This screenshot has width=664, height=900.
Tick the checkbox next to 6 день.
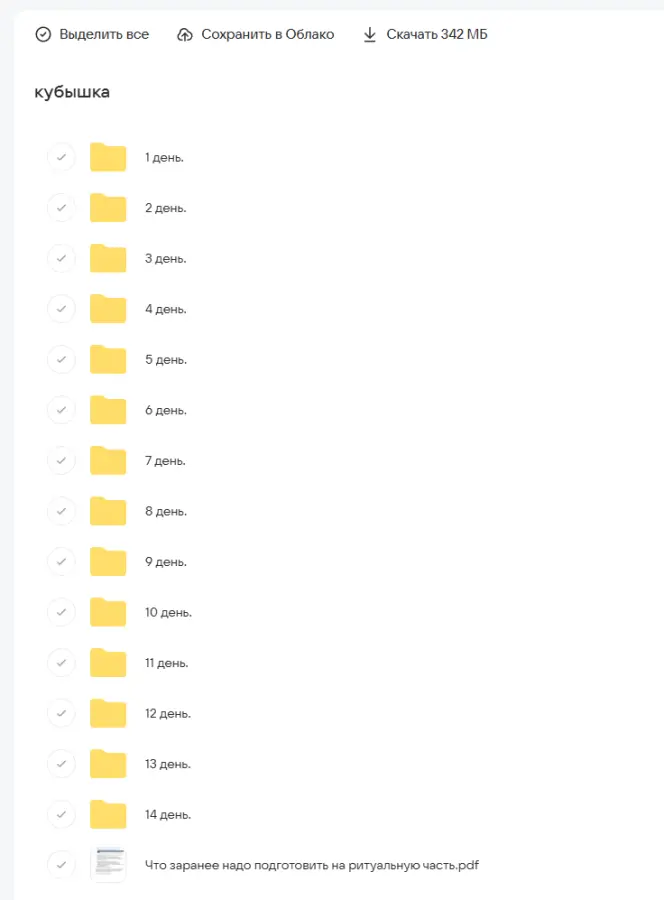tap(62, 410)
